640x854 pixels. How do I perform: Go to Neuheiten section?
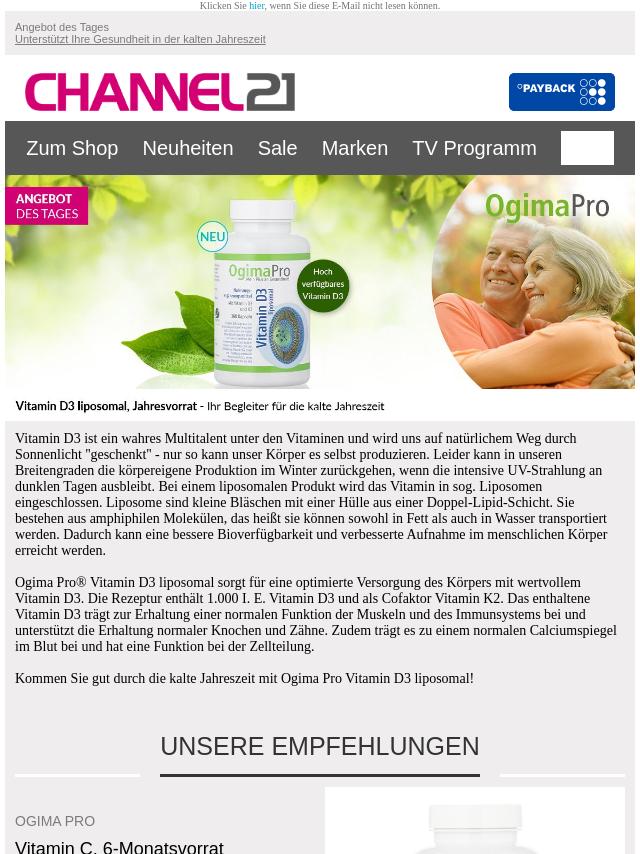click(187, 148)
